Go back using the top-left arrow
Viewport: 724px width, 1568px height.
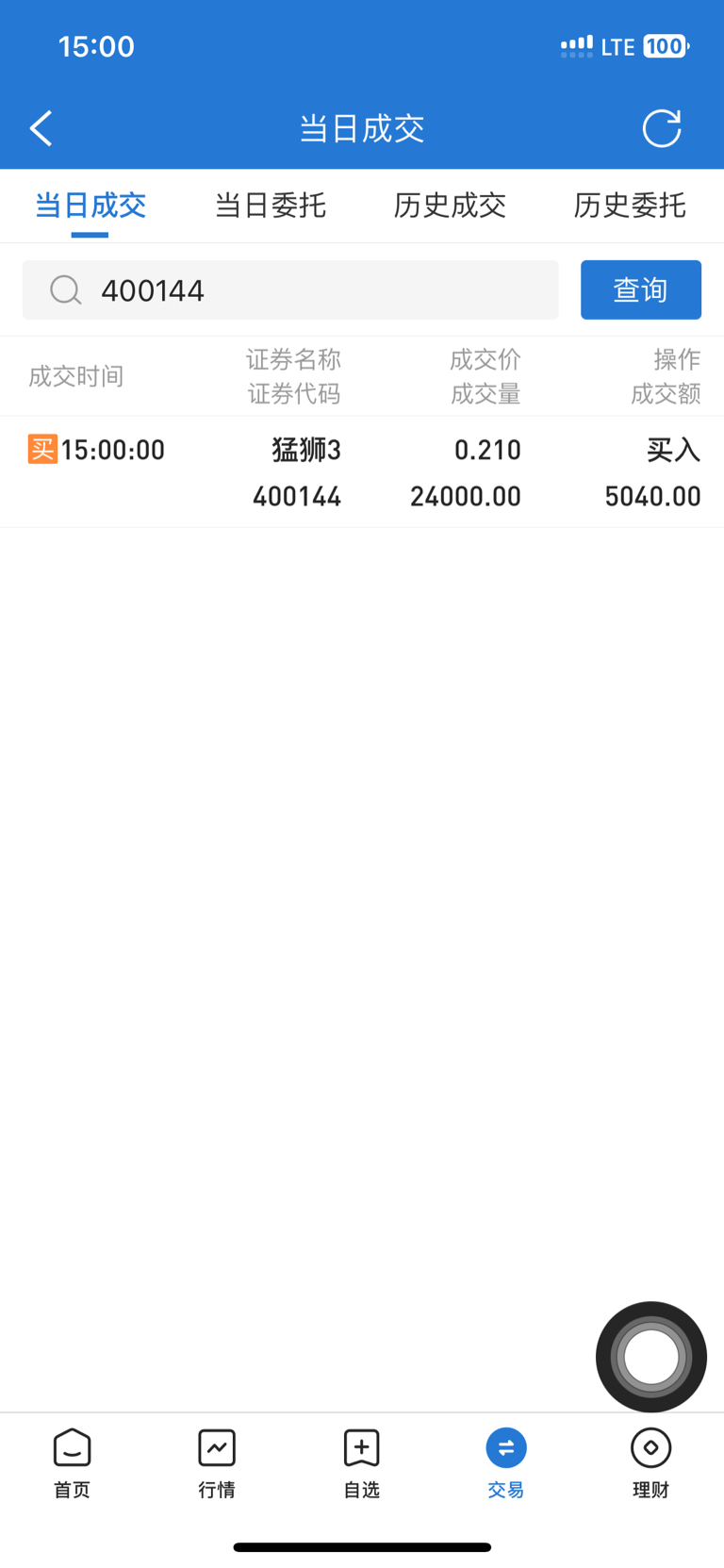click(41, 128)
